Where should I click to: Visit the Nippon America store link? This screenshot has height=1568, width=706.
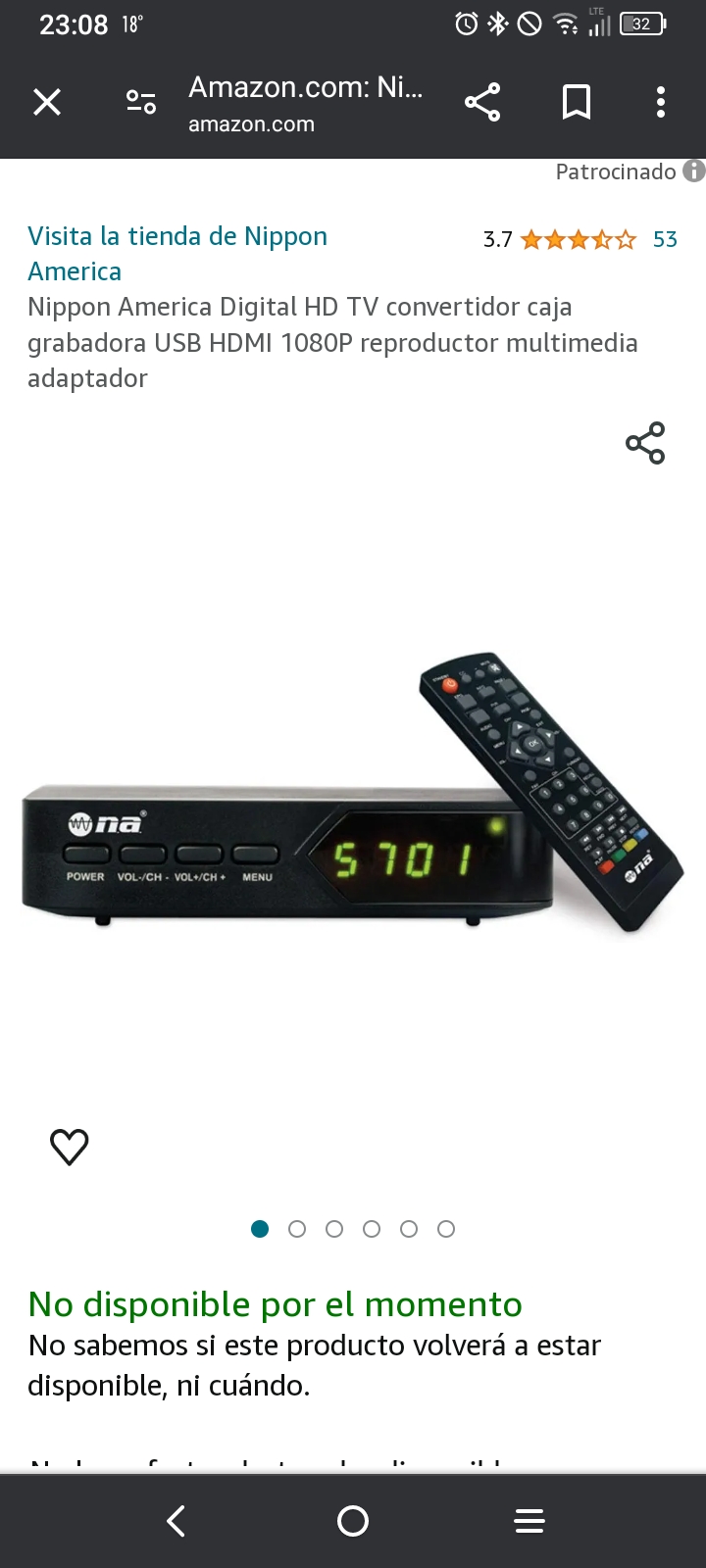(177, 254)
